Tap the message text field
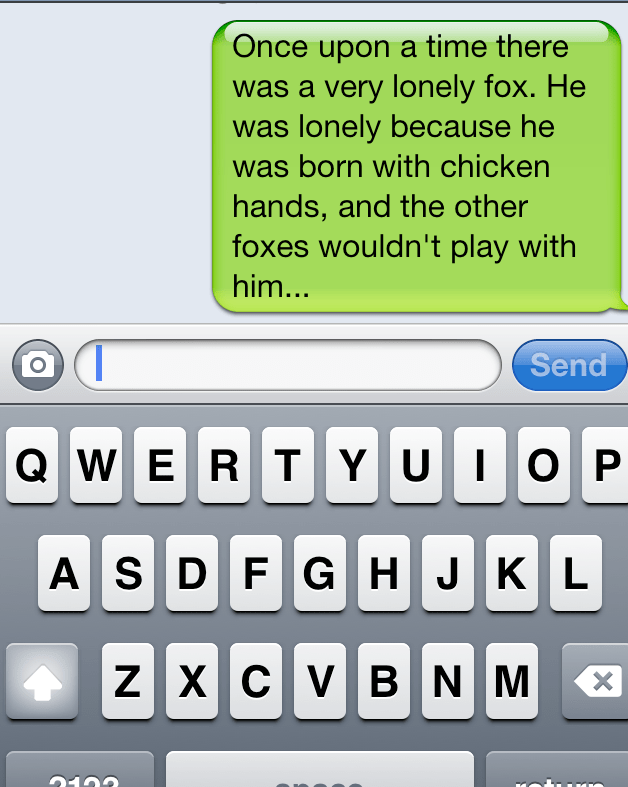Image resolution: width=628 pixels, height=787 pixels. coord(288,365)
